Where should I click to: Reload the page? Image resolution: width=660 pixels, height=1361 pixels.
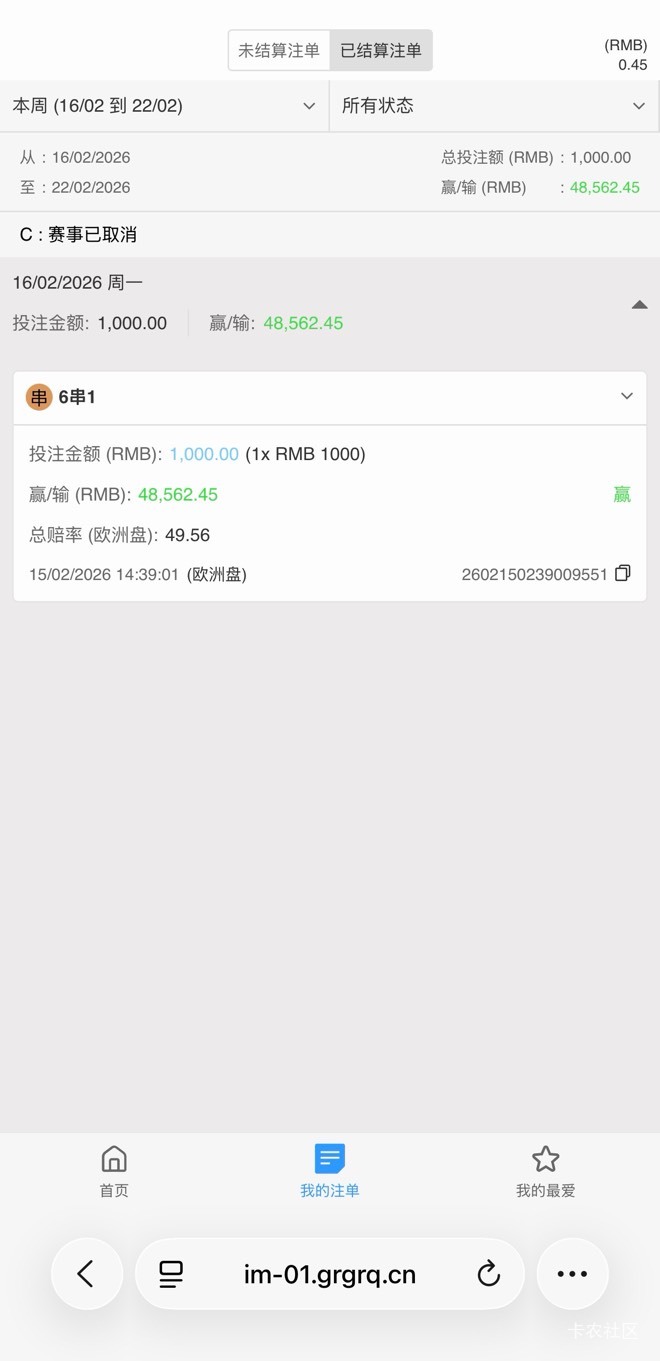click(x=488, y=1274)
